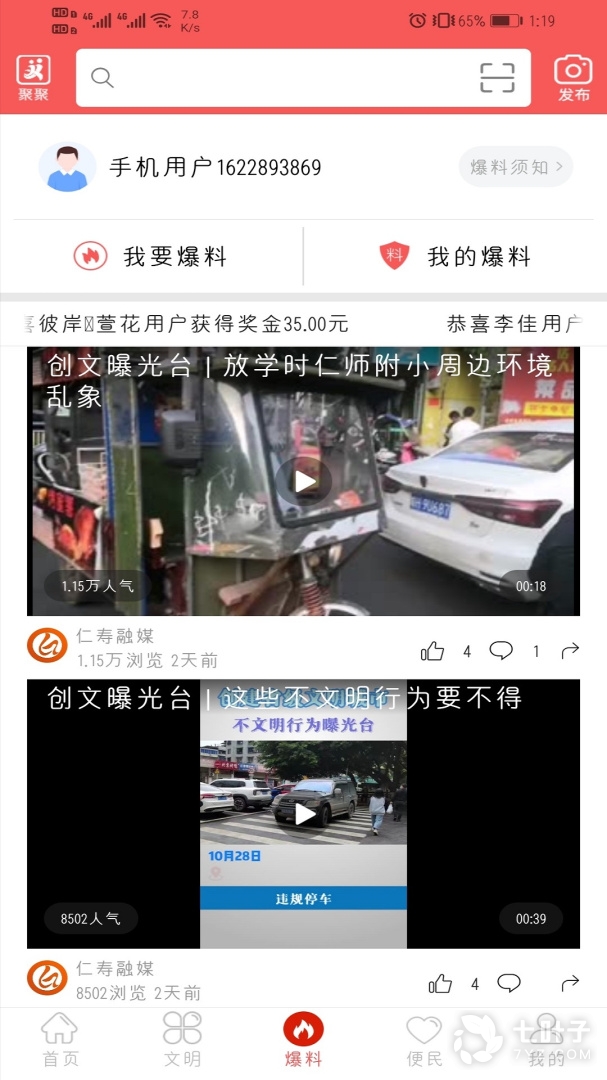
Task: Switch to the 文明 tab
Action: 182,1040
